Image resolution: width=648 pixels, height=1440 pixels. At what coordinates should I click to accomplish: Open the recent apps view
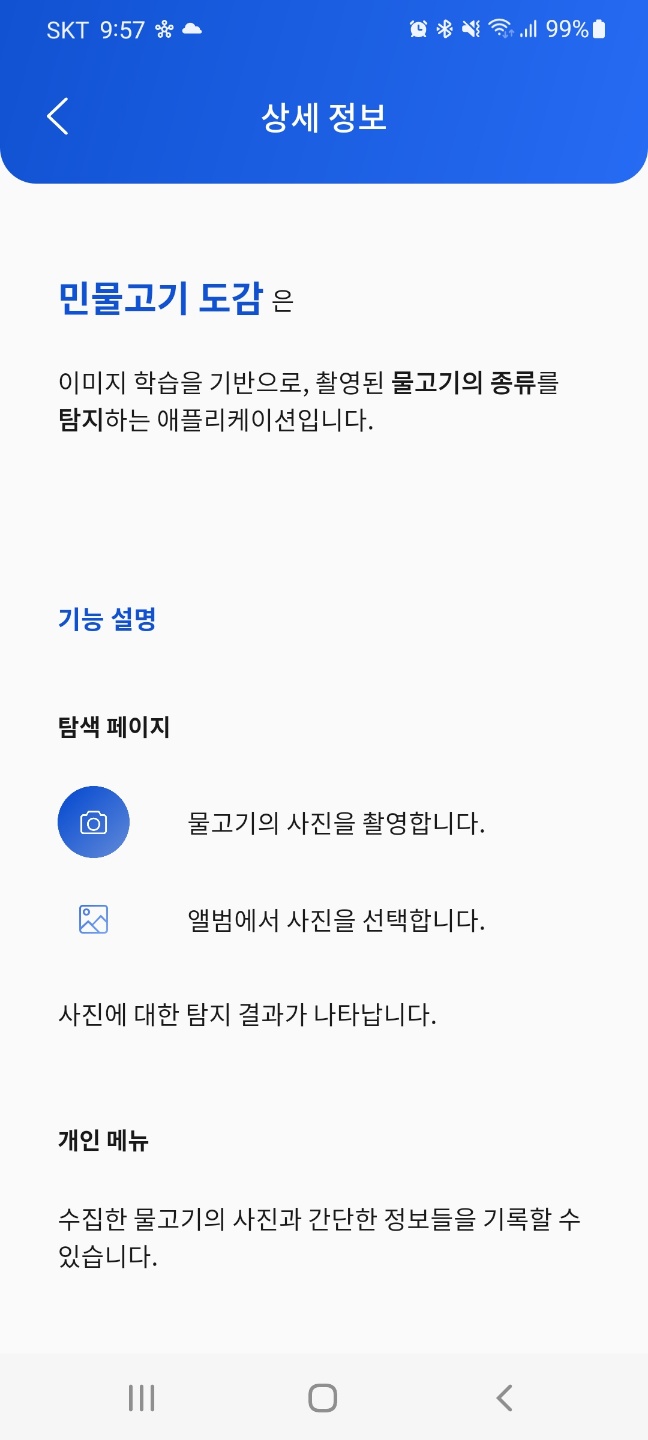pos(142,1397)
